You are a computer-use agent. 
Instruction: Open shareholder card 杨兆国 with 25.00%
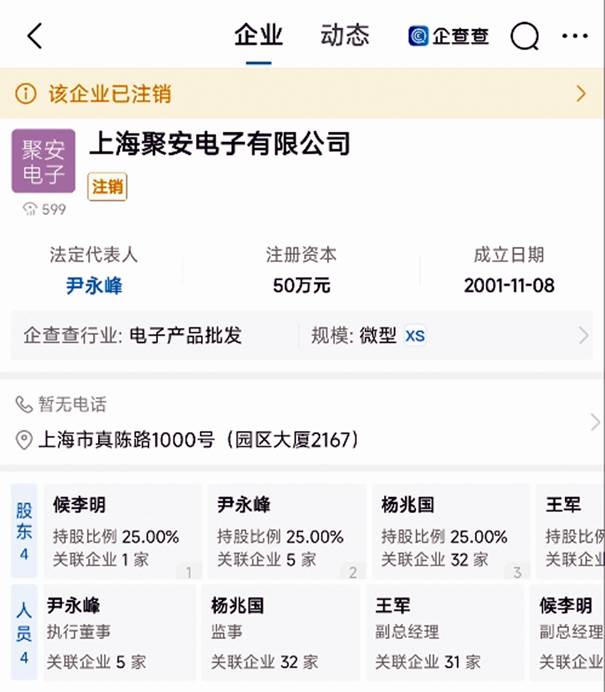[x=448, y=532]
